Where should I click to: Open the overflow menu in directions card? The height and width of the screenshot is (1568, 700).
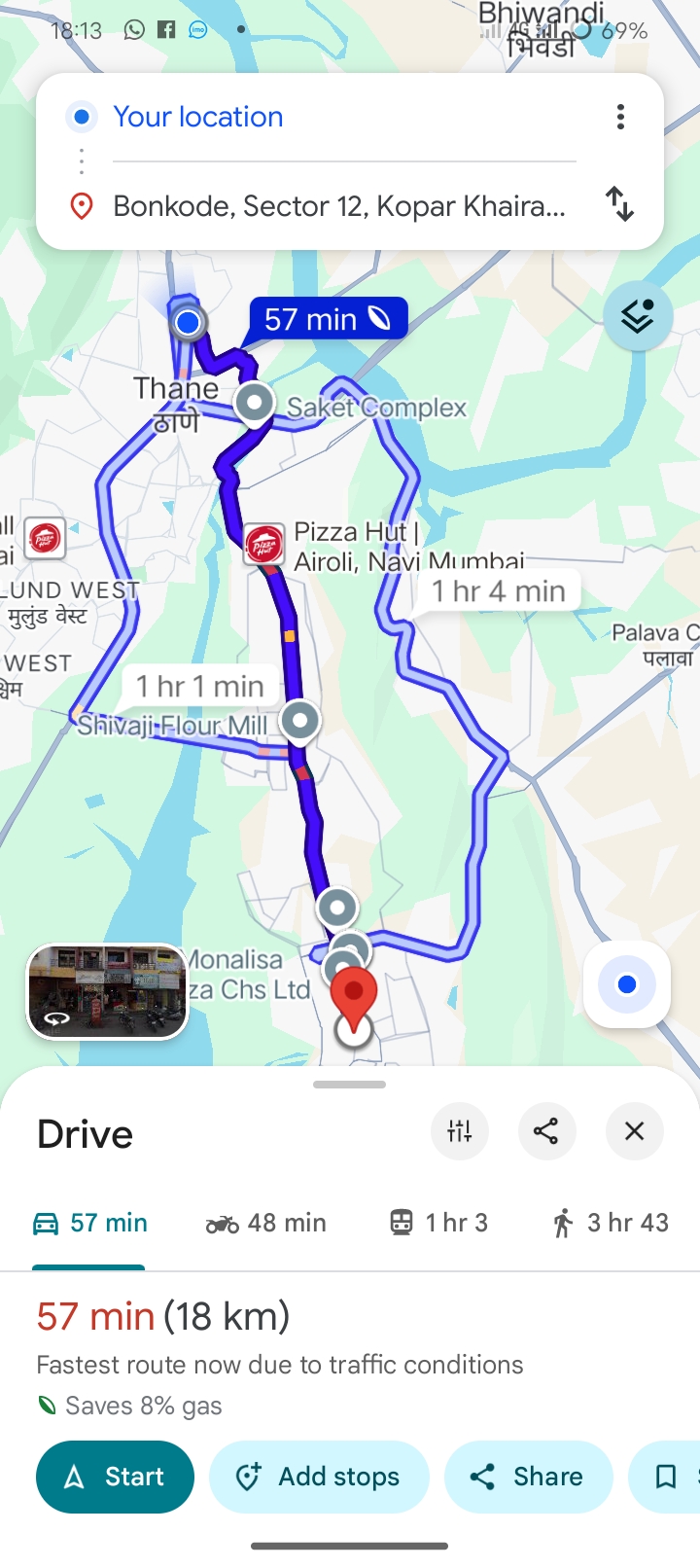pyautogui.click(x=620, y=117)
